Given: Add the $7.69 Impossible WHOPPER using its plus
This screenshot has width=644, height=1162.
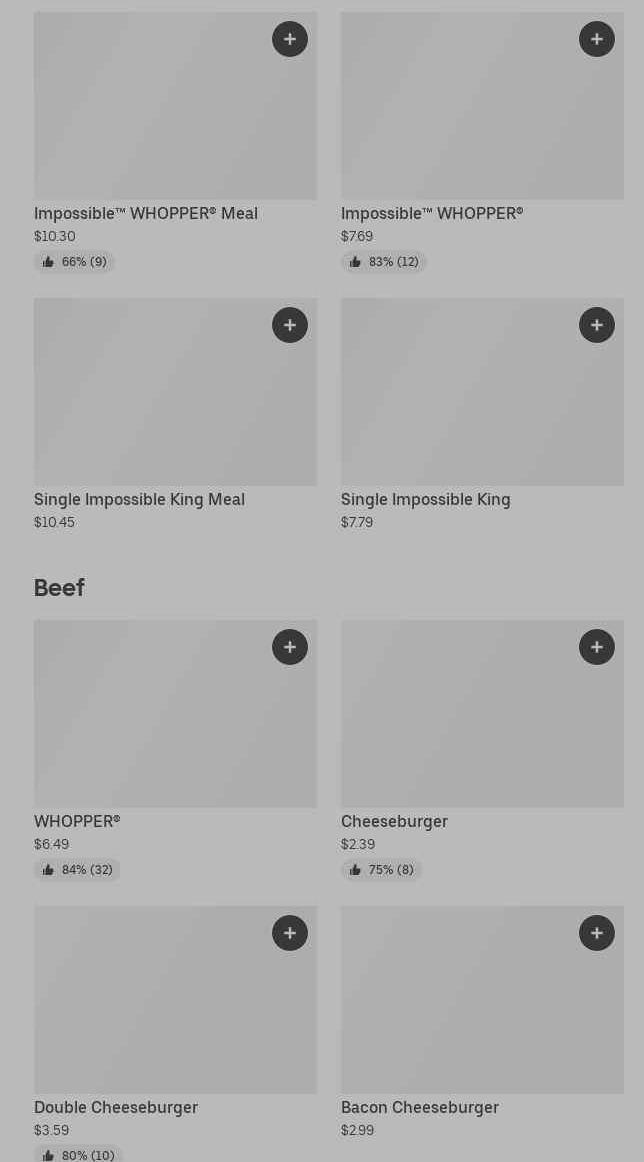Looking at the screenshot, I should tap(597, 39).
